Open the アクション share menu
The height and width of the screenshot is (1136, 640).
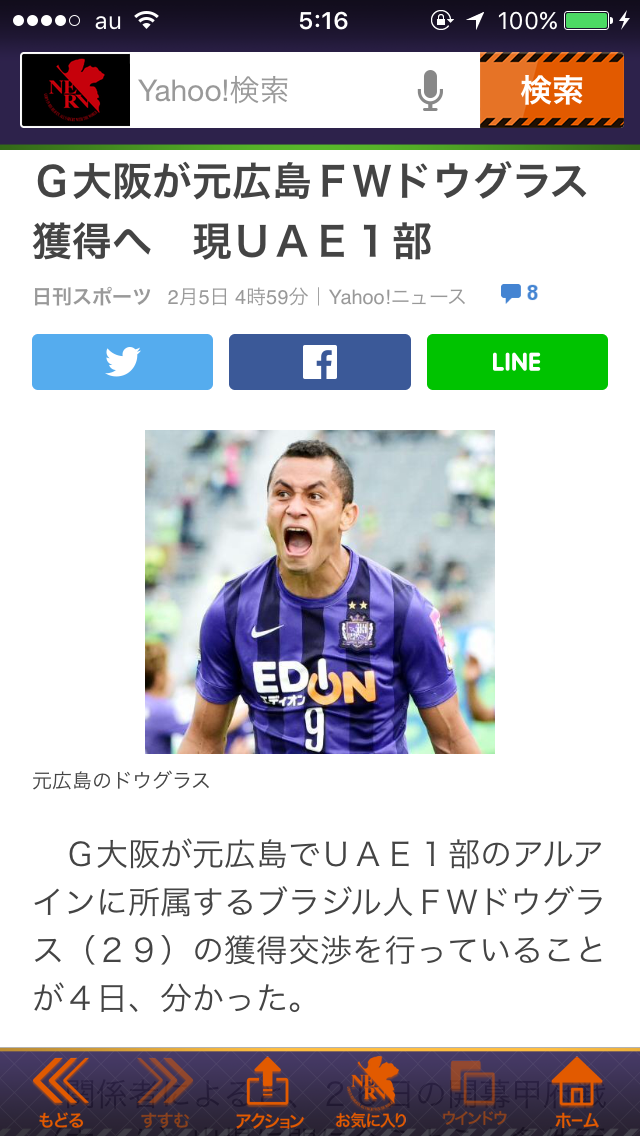click(x=268, y=1094)
